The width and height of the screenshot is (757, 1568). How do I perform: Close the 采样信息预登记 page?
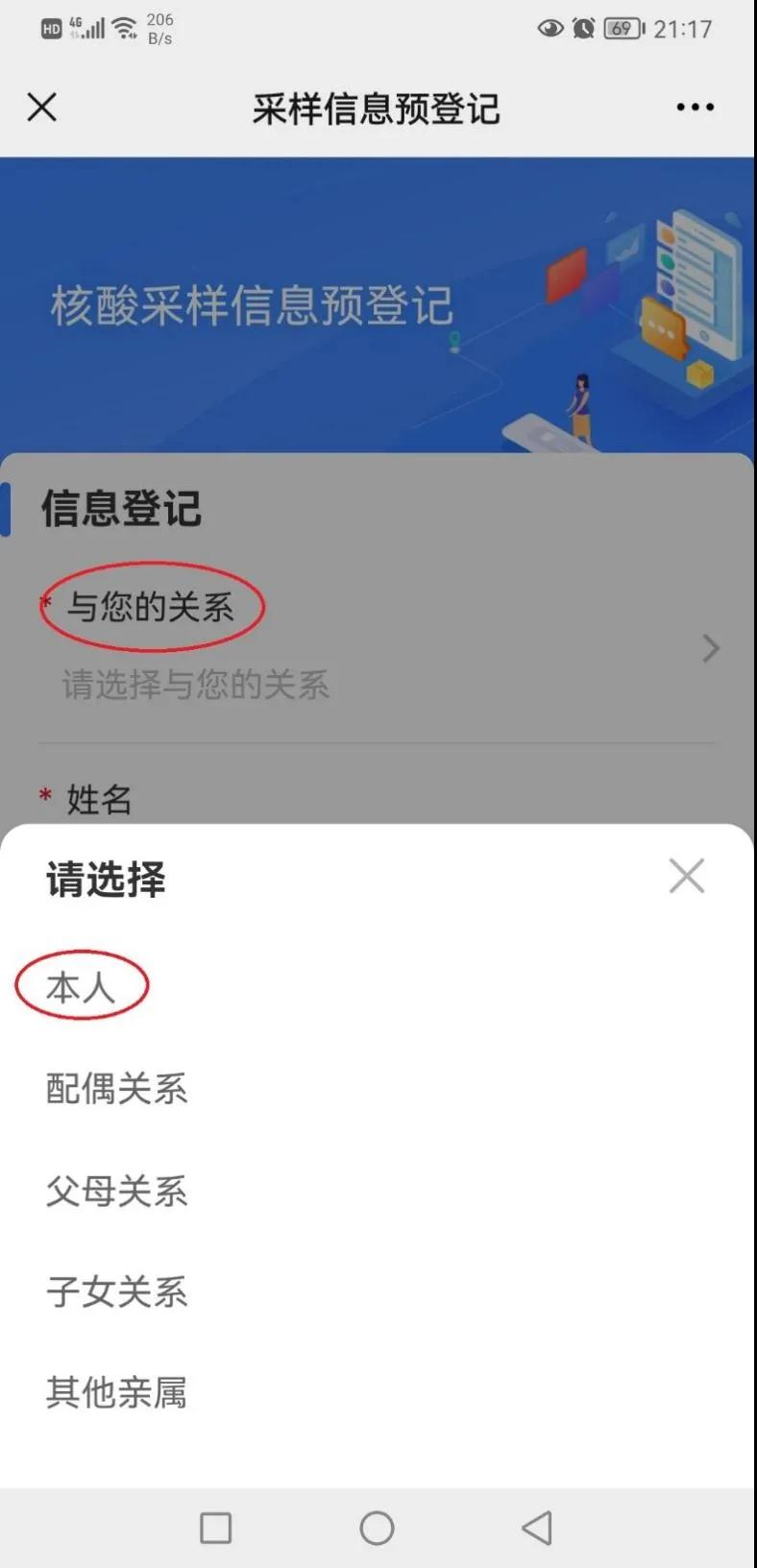(x=42, y=107)
